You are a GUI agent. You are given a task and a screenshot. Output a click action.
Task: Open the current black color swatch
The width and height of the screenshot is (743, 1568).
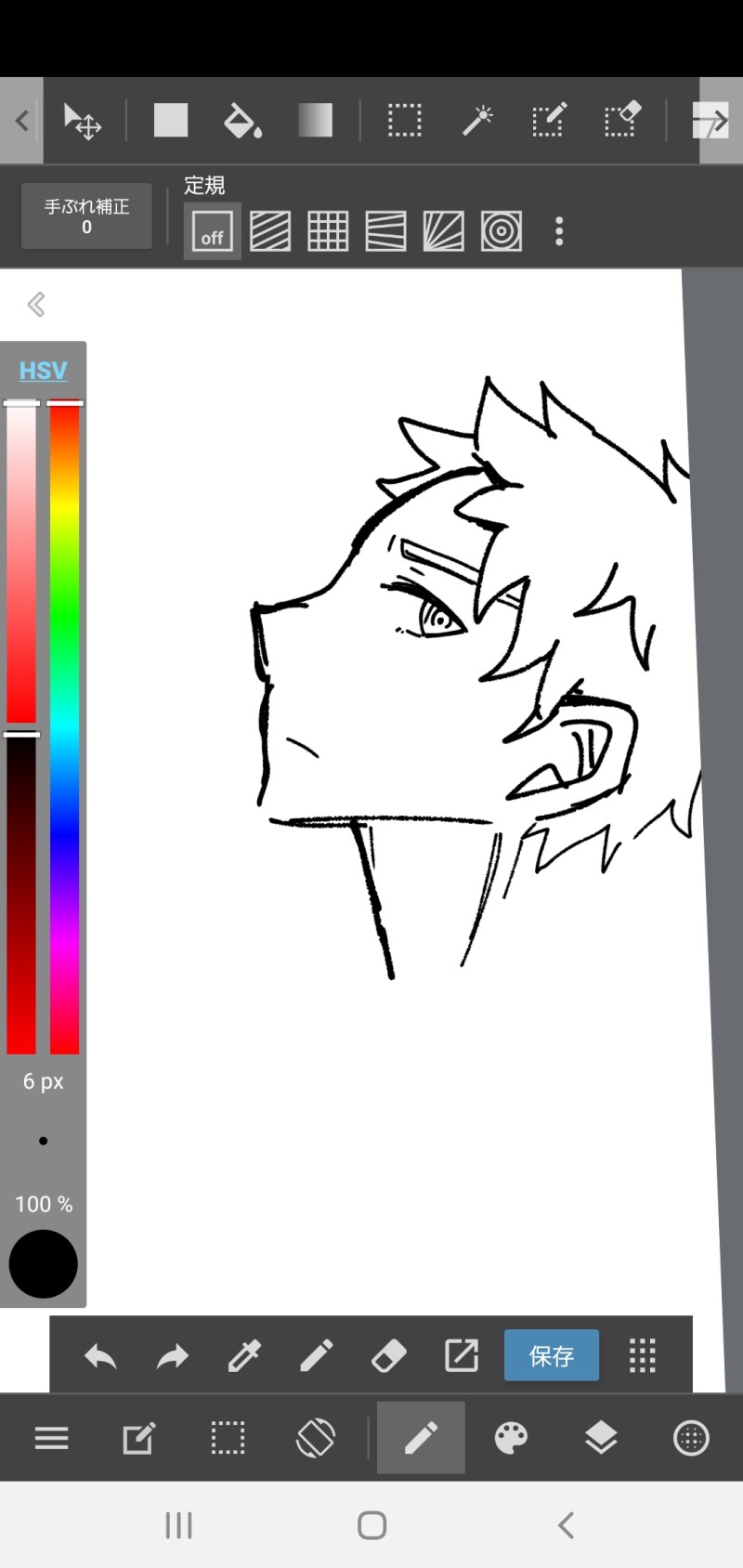tap(43, 1264)
